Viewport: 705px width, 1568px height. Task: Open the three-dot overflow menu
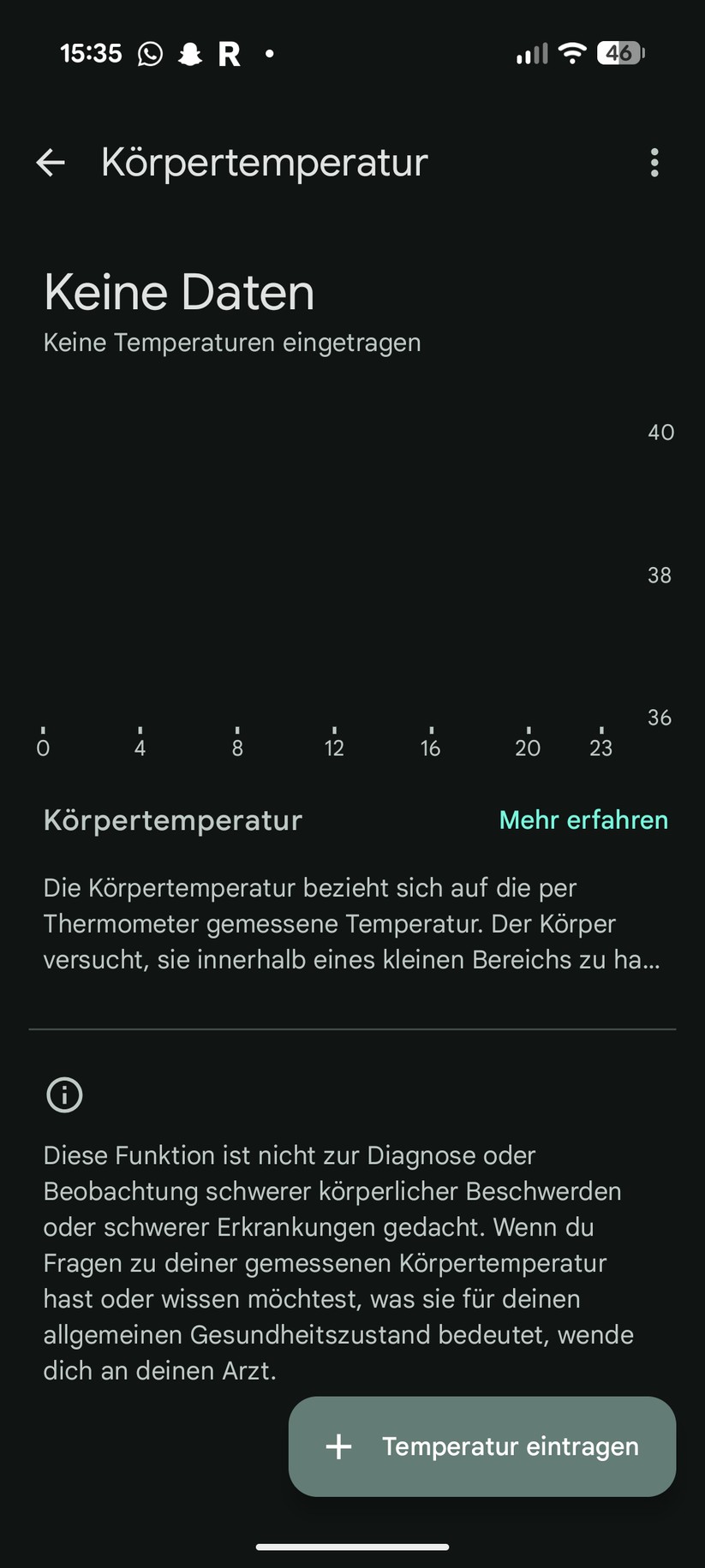[x=654, y=163]
